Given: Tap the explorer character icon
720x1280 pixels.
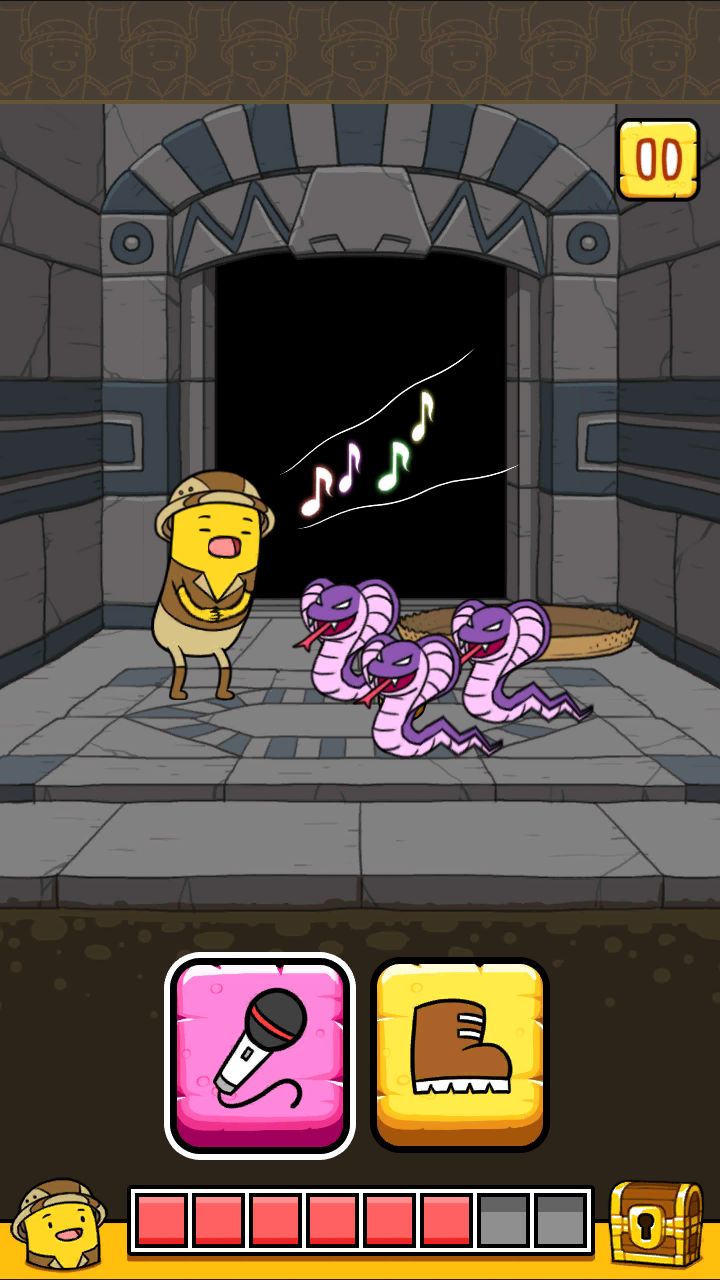Looking at the screenshot, I should [x=58, y=1224].
